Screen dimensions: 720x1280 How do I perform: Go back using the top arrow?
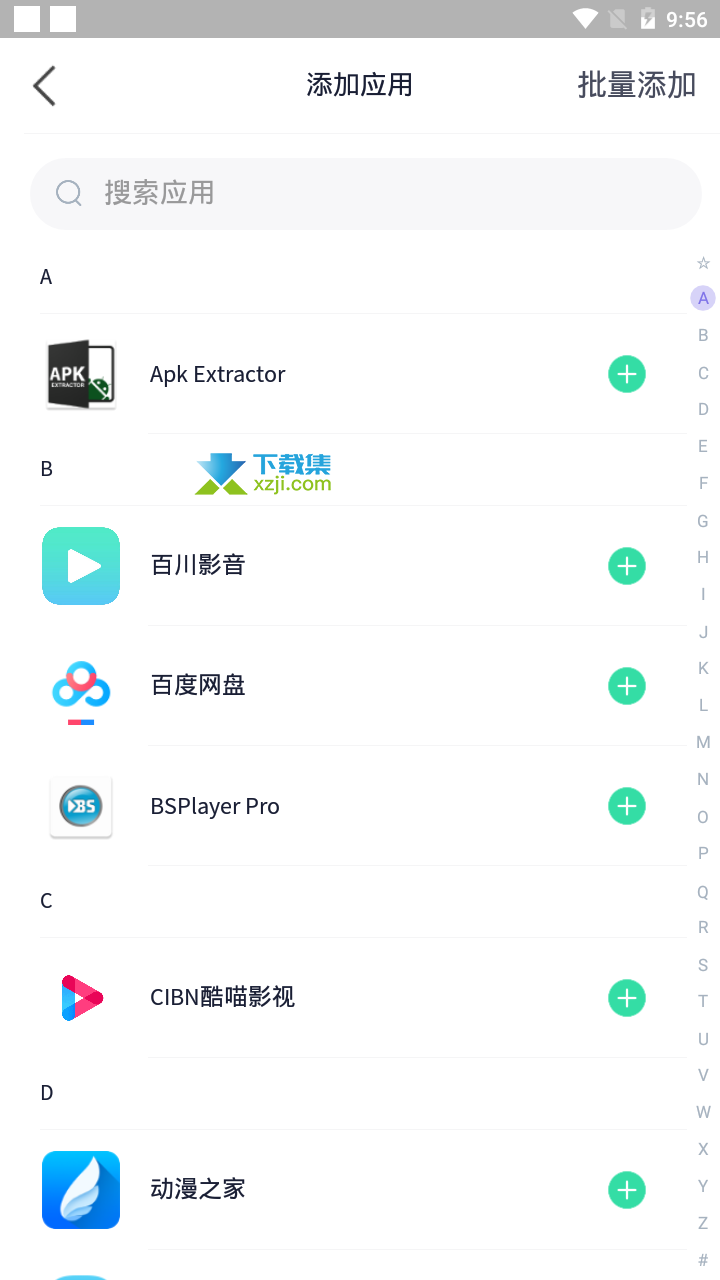[44, 86]
